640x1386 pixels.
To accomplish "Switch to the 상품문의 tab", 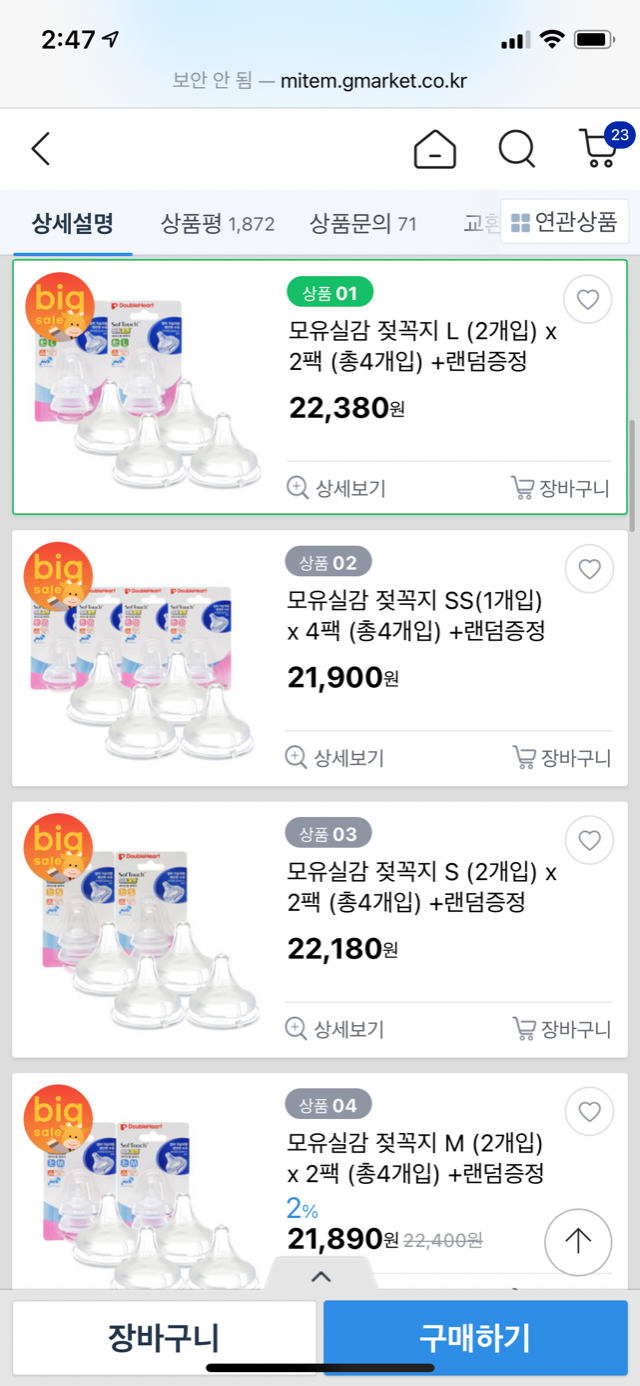I will 362,223.
